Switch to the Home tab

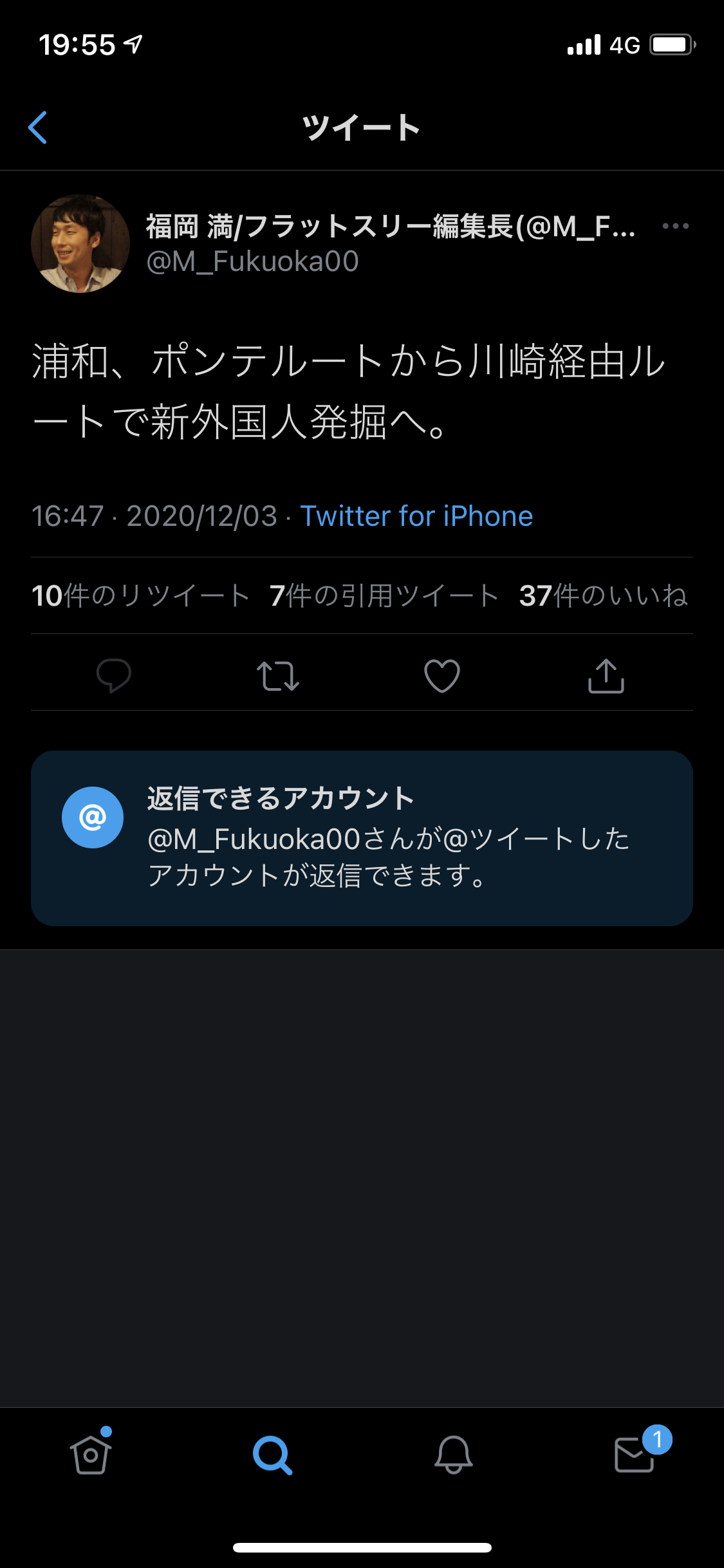(91, 1455)
